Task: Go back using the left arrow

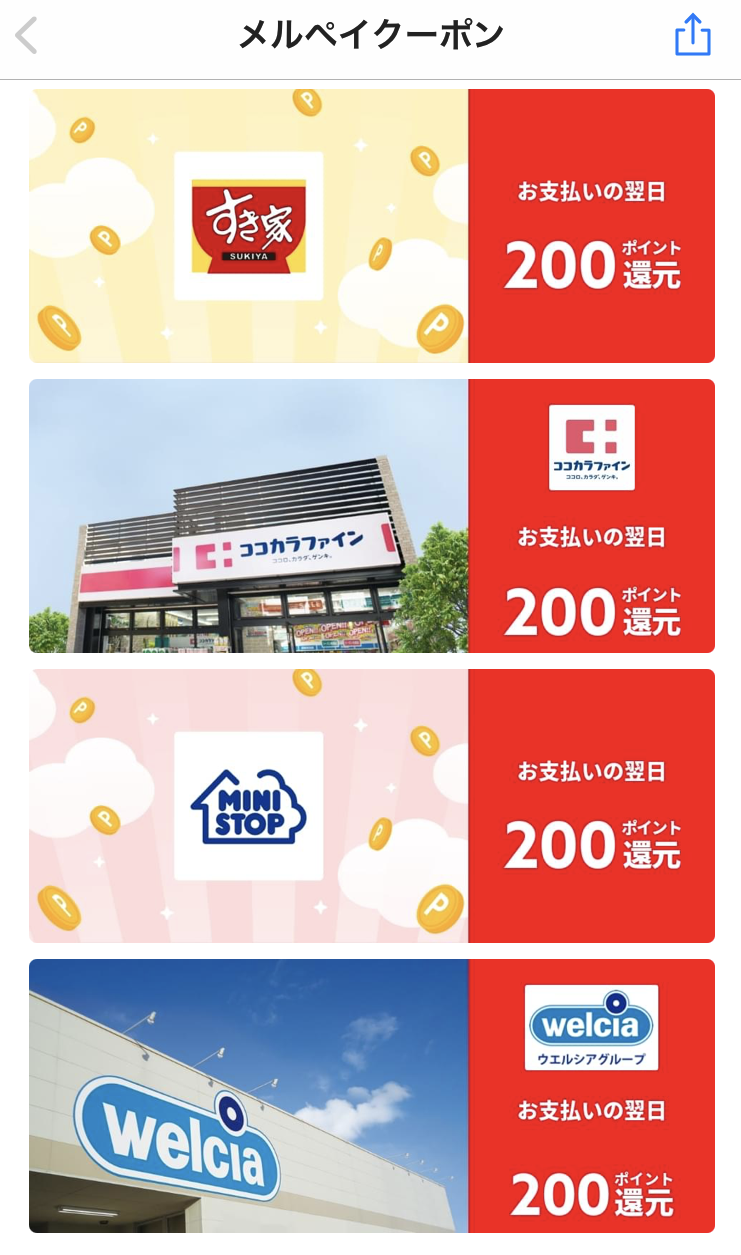Action: 27,37
